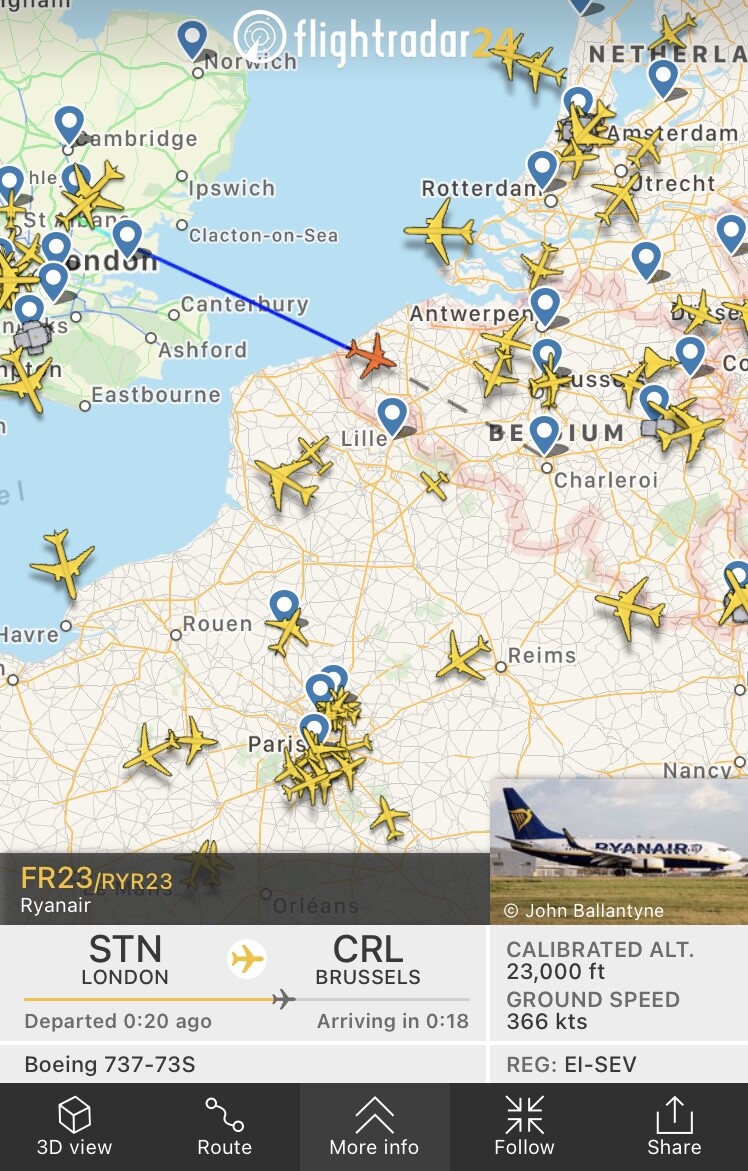The width and height of the screenshot is (748, 1171).
Task: Open the 3D view
Action: (74, 1127)
